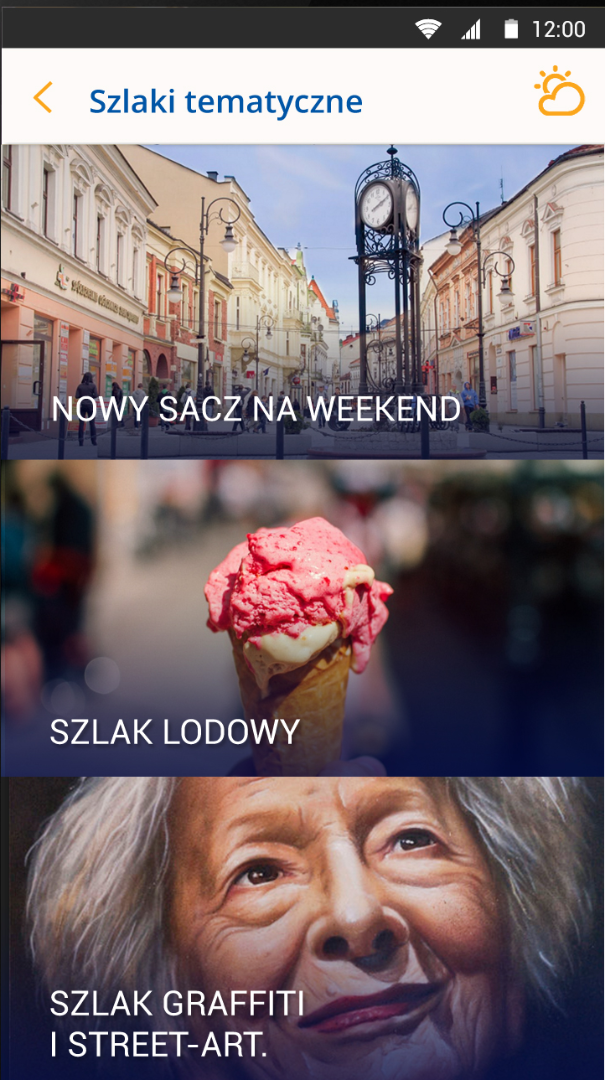Open the Szlak Lodowy card
Image resolution: width=605 pixels, height=1080 pixels.
point(302,618)
